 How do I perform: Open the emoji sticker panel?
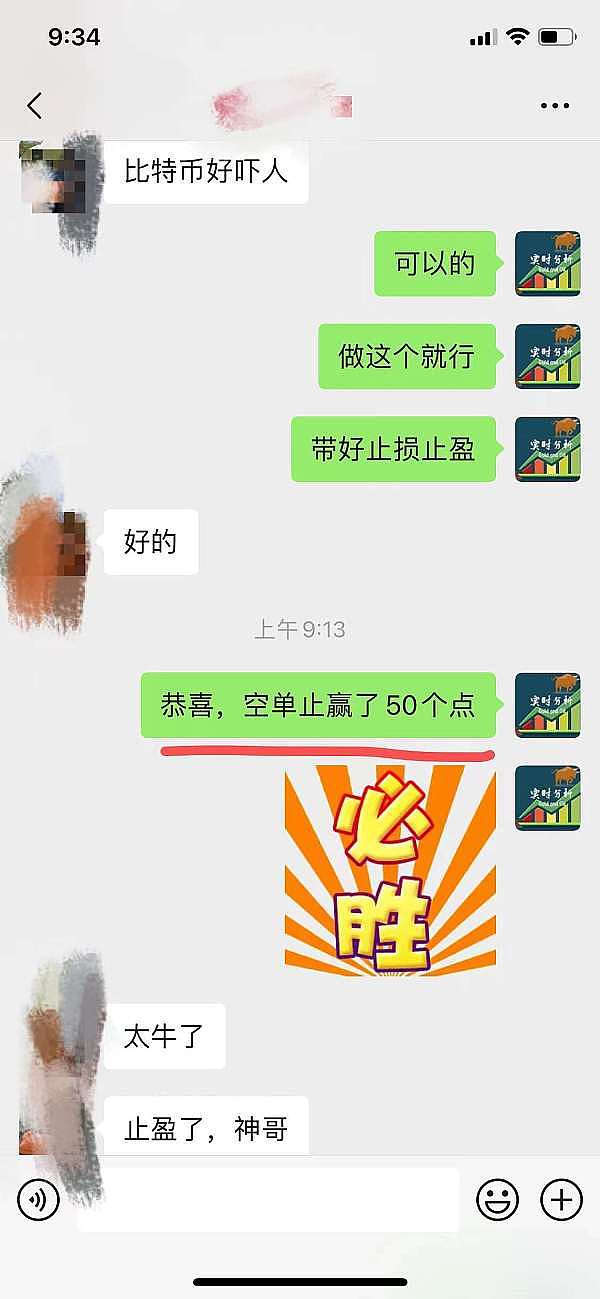(x=497, y=1199)
